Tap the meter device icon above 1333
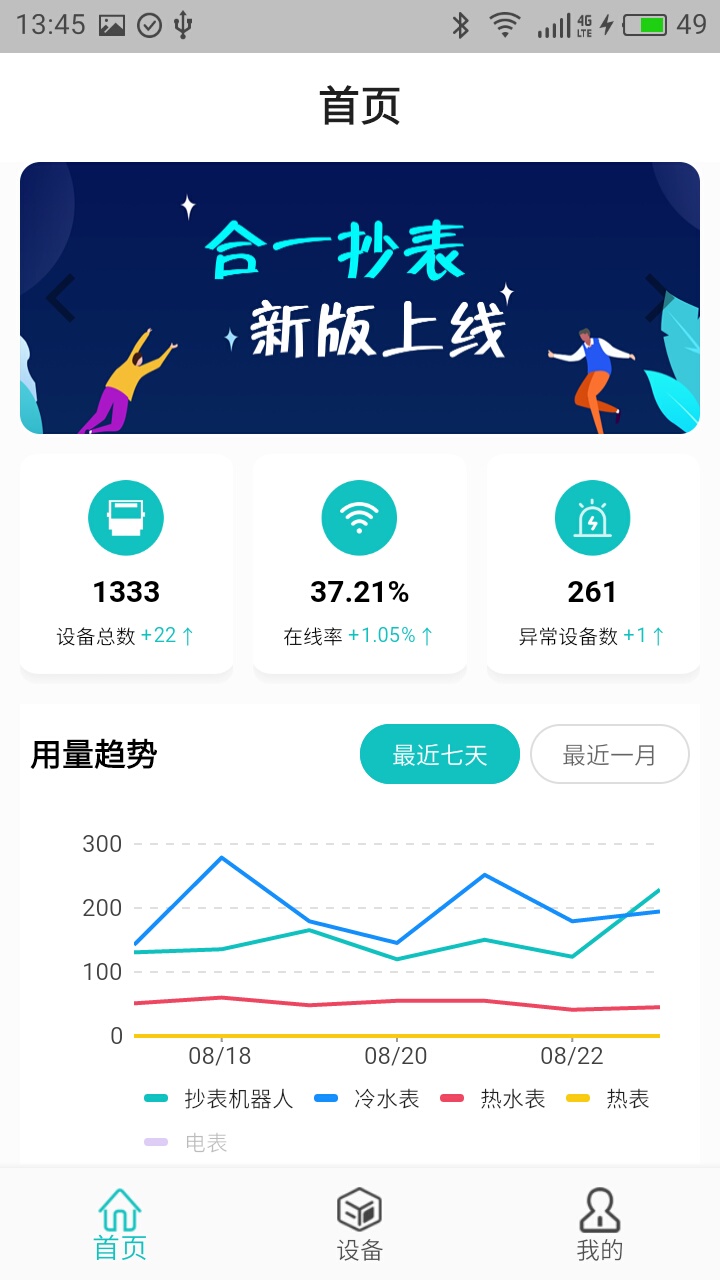This screenshot has width=720, height=1280. 125,517
